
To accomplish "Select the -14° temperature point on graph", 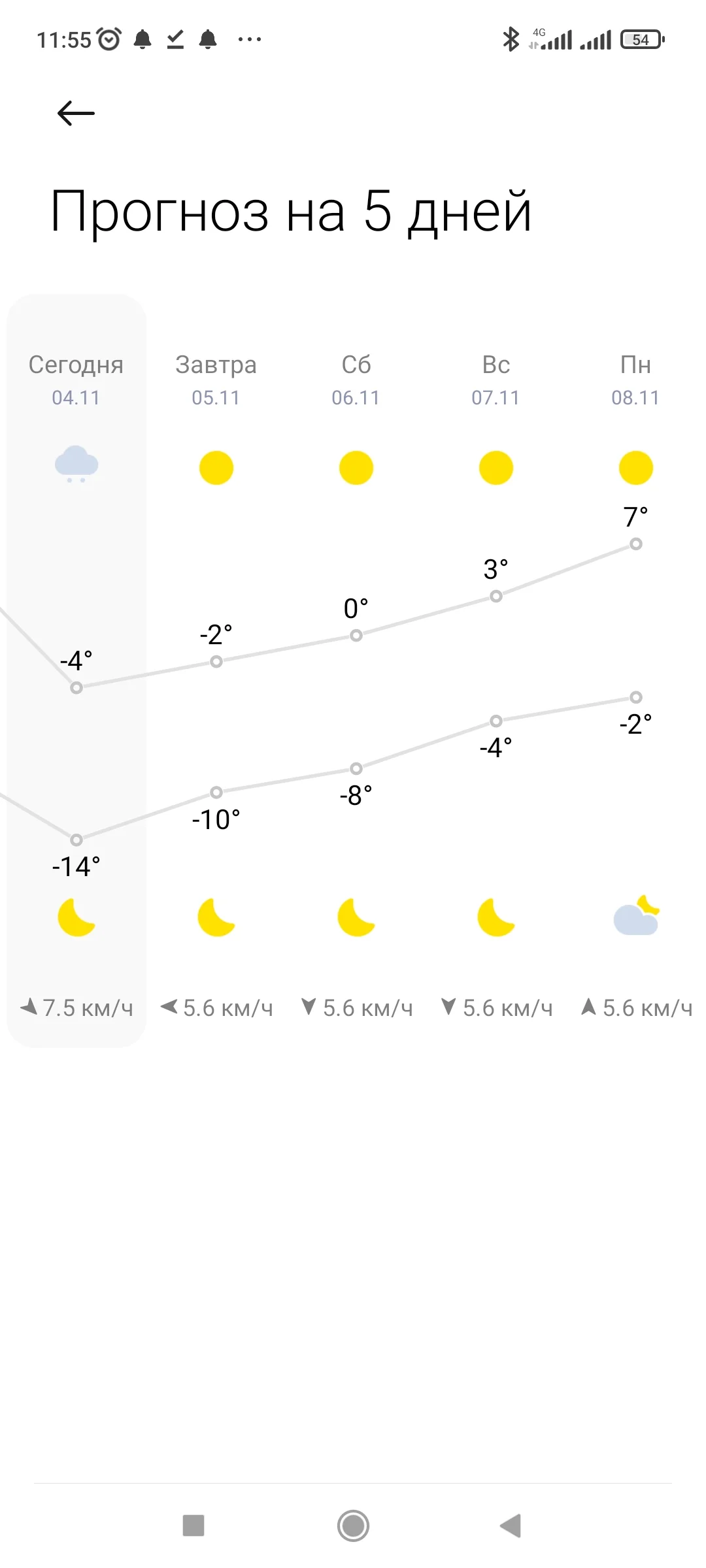I will (x=76, y=838).
